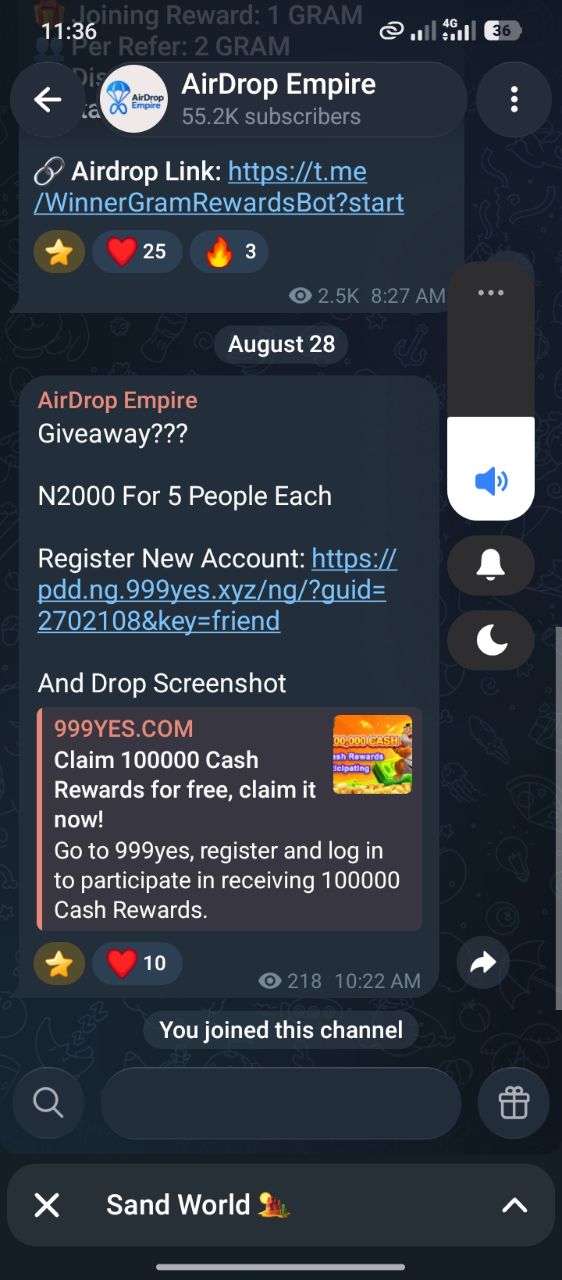The height and width of the screenshot is (1280, 562).
Task: Tap the bell sound mode button
Action: [491, 565]
